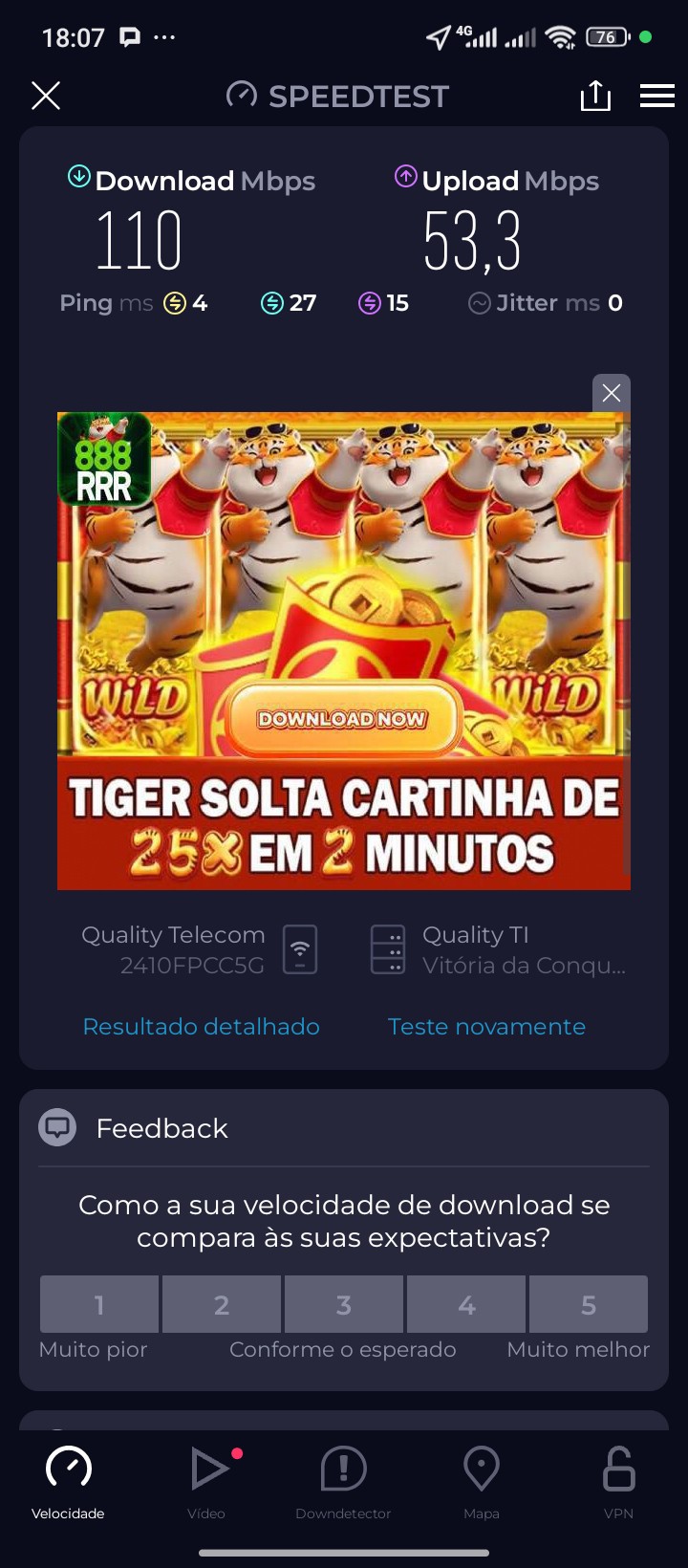Open the hamburger menu
The width and height of the screenshot is (688, 1568).
656,96
